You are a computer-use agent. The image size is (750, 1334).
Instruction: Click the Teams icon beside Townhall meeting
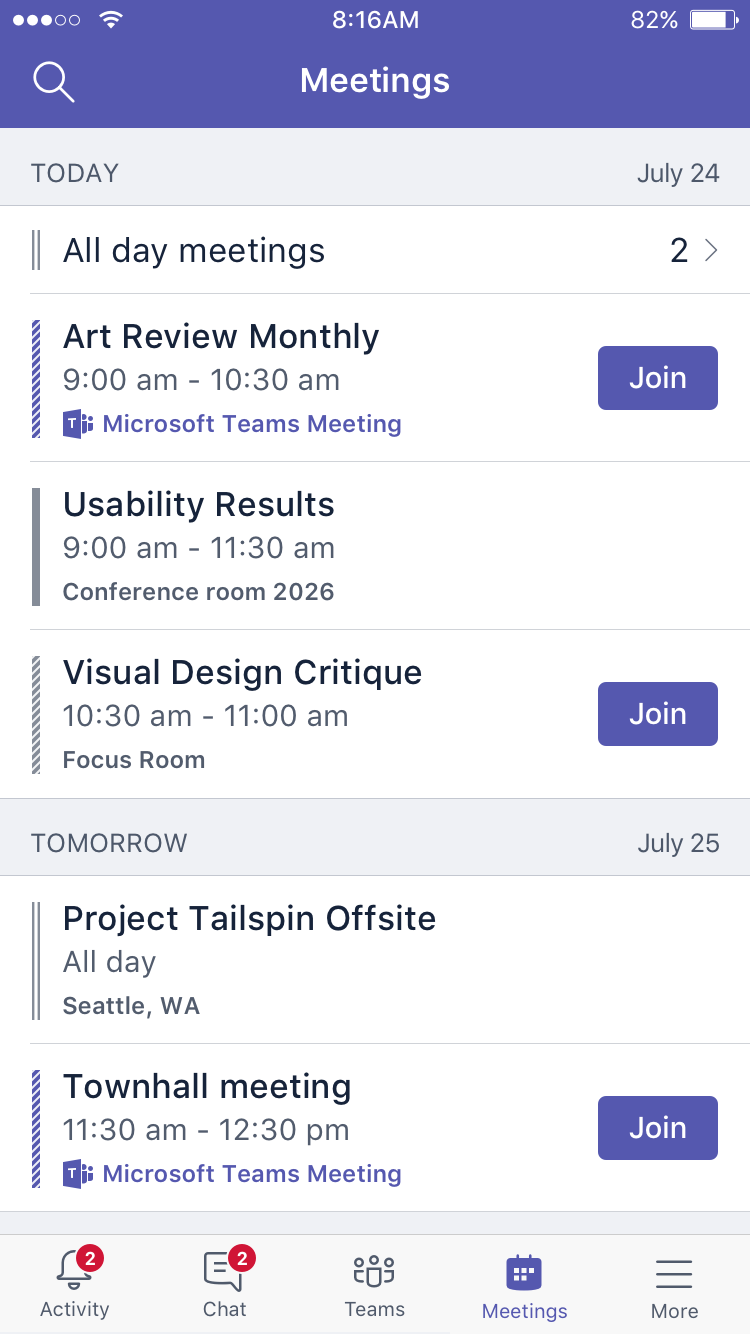[78, 1173]
